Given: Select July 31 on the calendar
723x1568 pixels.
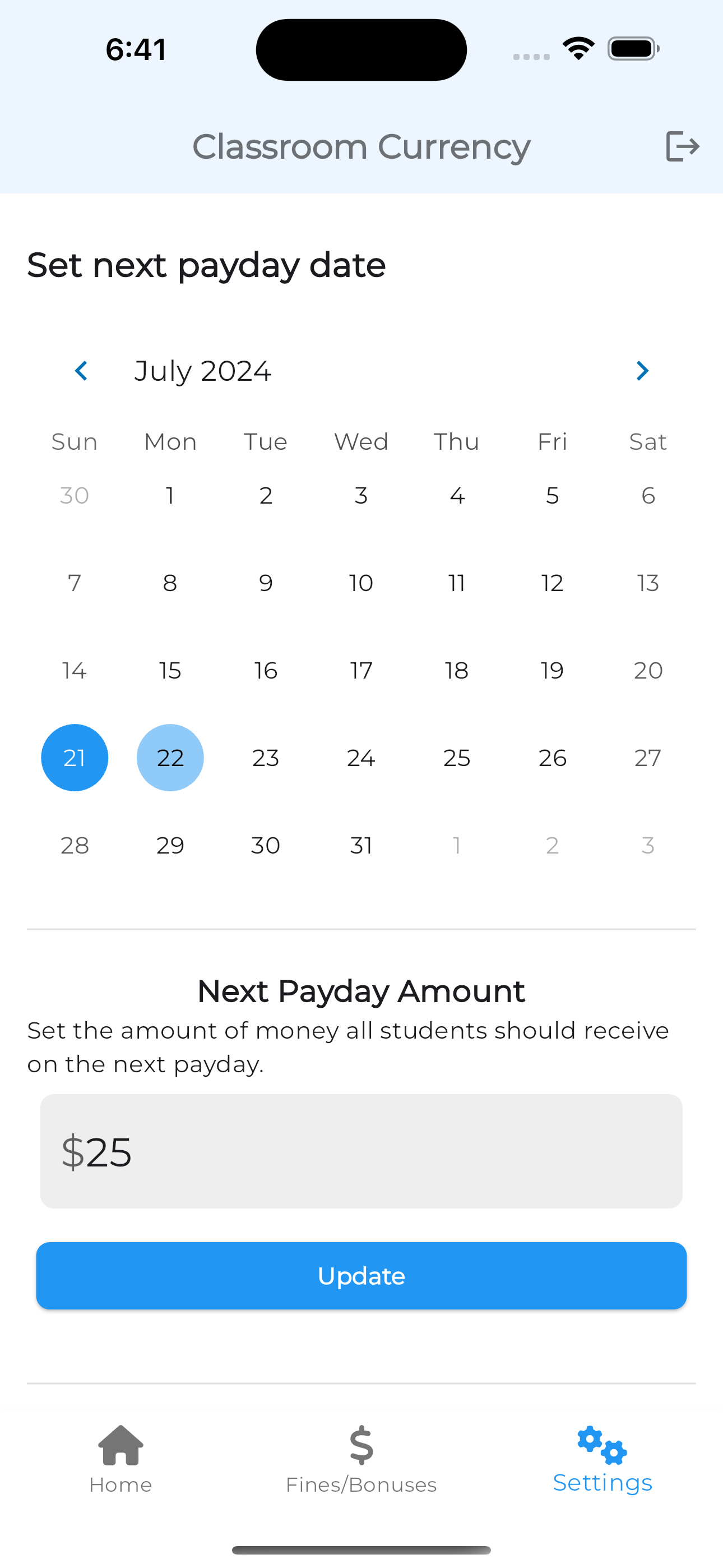Looking at the screenshot, I should (361, 846).
